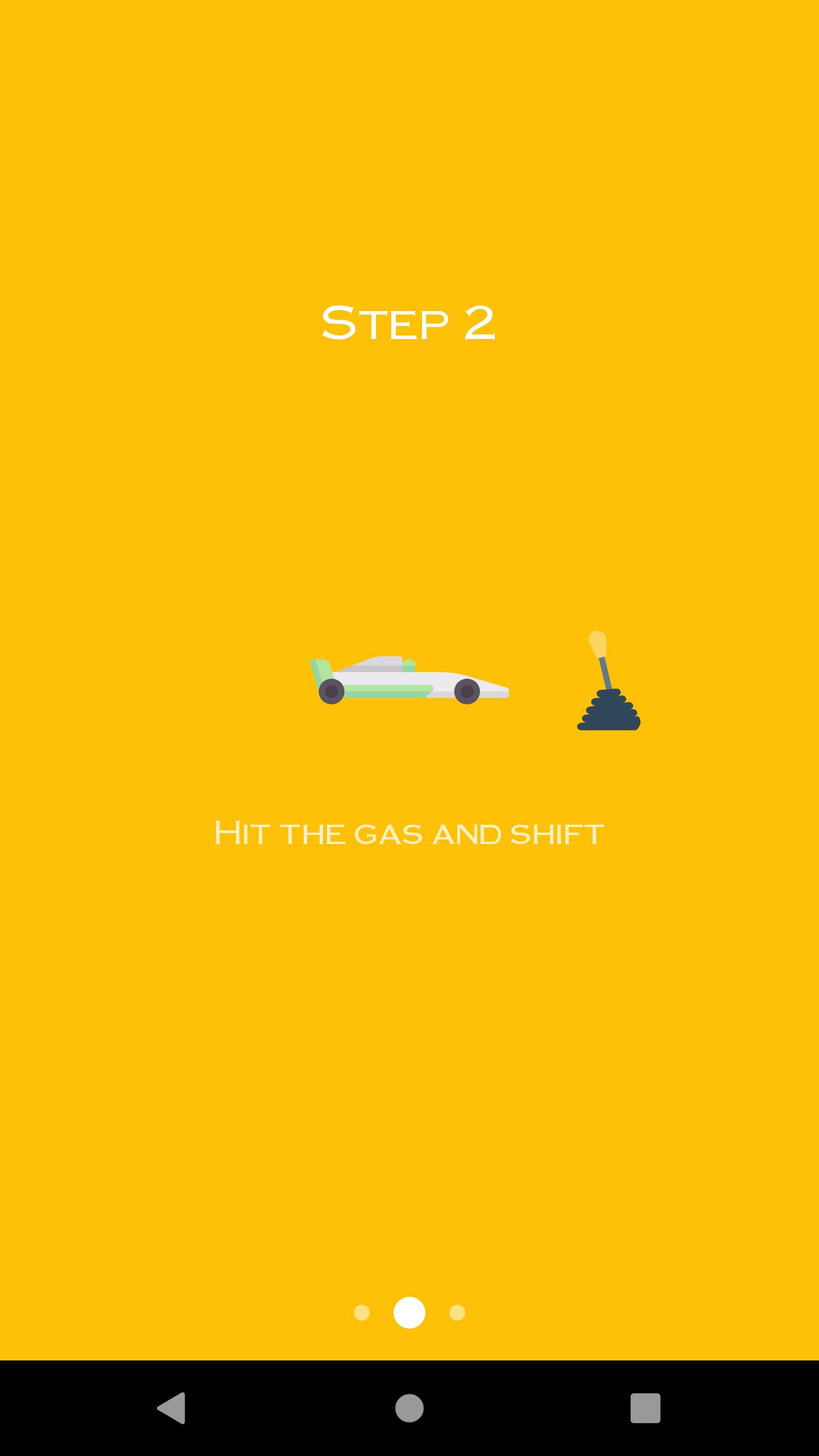Screen dimensions: 819x1456
Task: Jump to the first onboarding page dot
Action: click(362, 1313)
